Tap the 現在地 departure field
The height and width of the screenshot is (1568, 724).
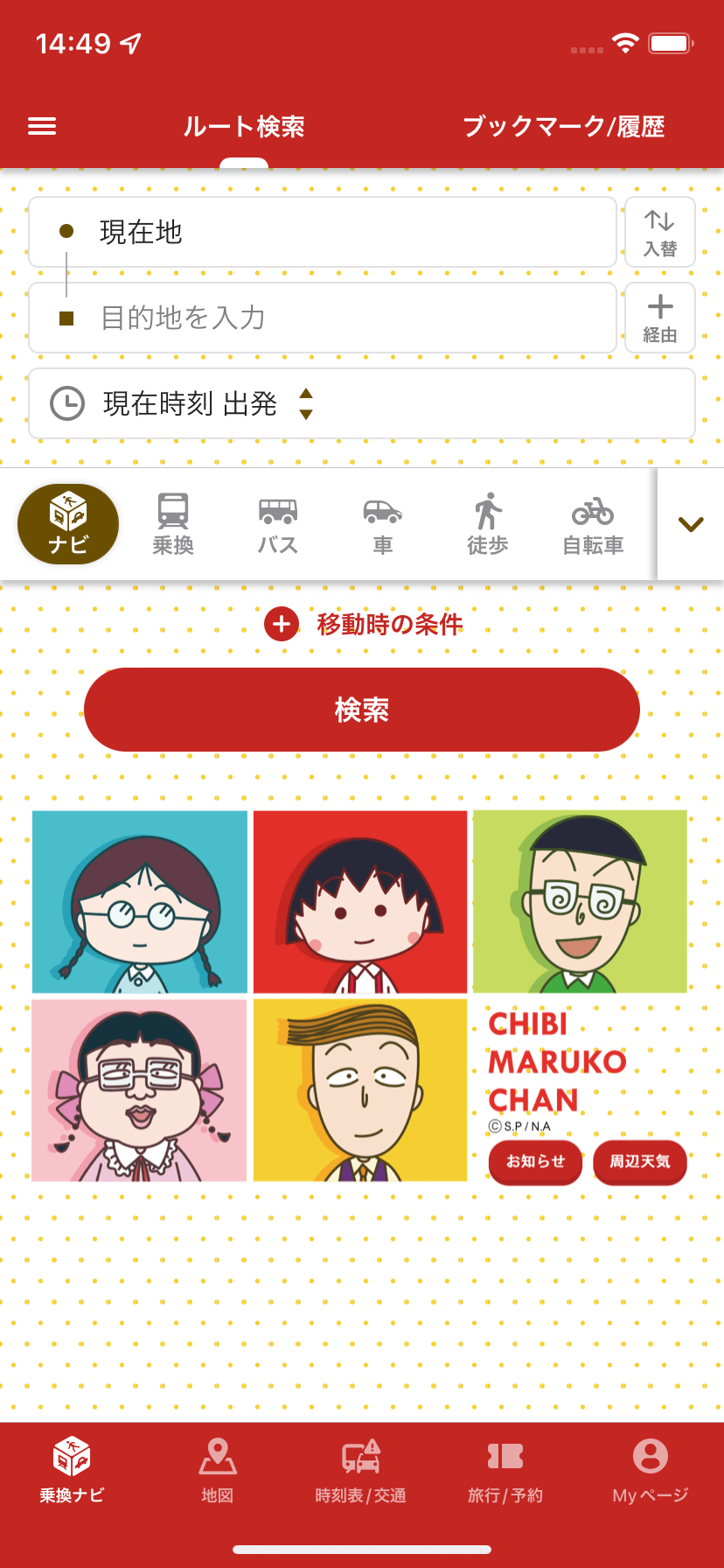coord(322,232)
